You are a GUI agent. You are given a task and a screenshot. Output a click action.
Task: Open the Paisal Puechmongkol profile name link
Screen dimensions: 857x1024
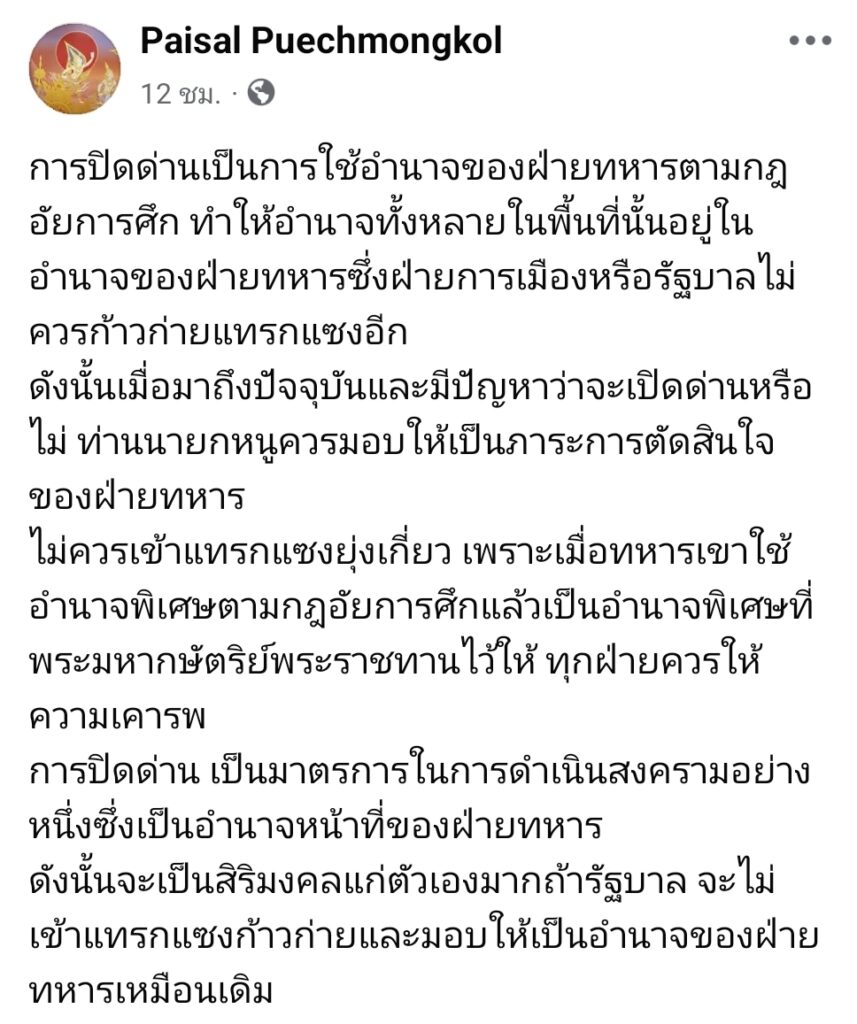pos(320,41)
